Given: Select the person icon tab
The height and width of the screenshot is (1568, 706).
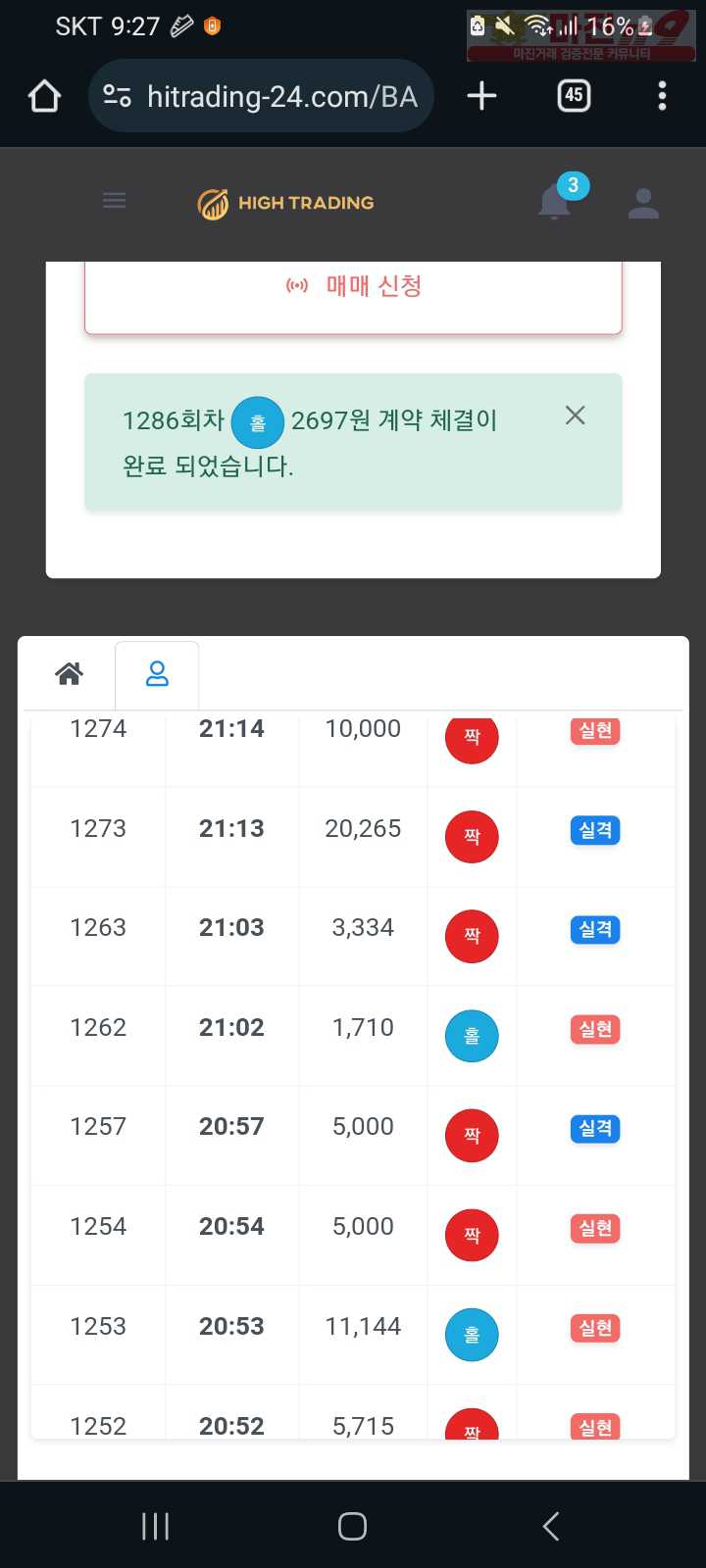Looking at the screenshot, I should 157,674.
